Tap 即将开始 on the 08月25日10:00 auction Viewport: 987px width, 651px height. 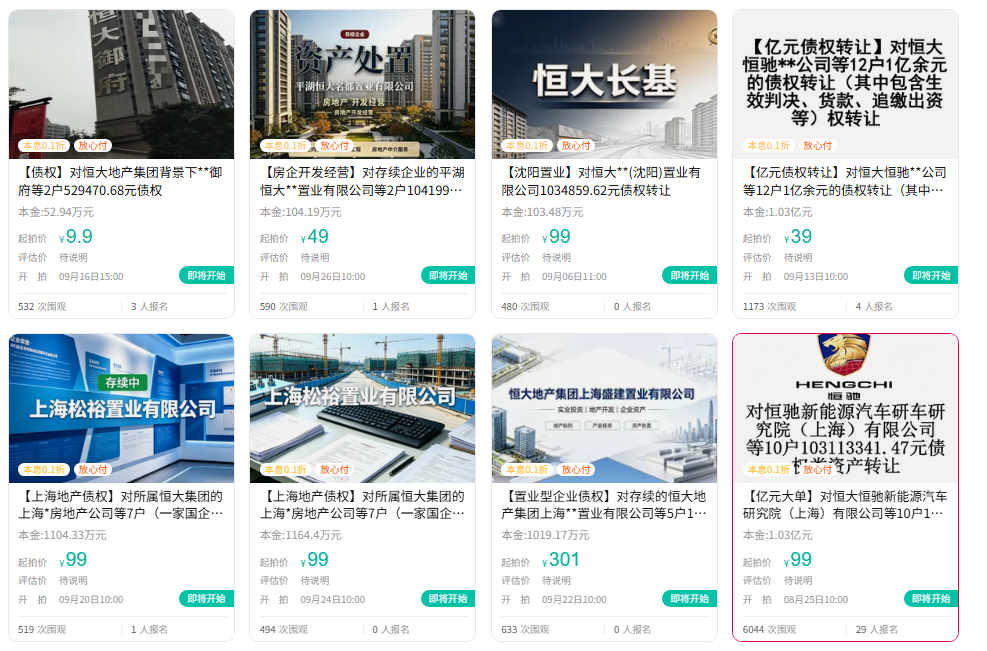pos(931,599)
